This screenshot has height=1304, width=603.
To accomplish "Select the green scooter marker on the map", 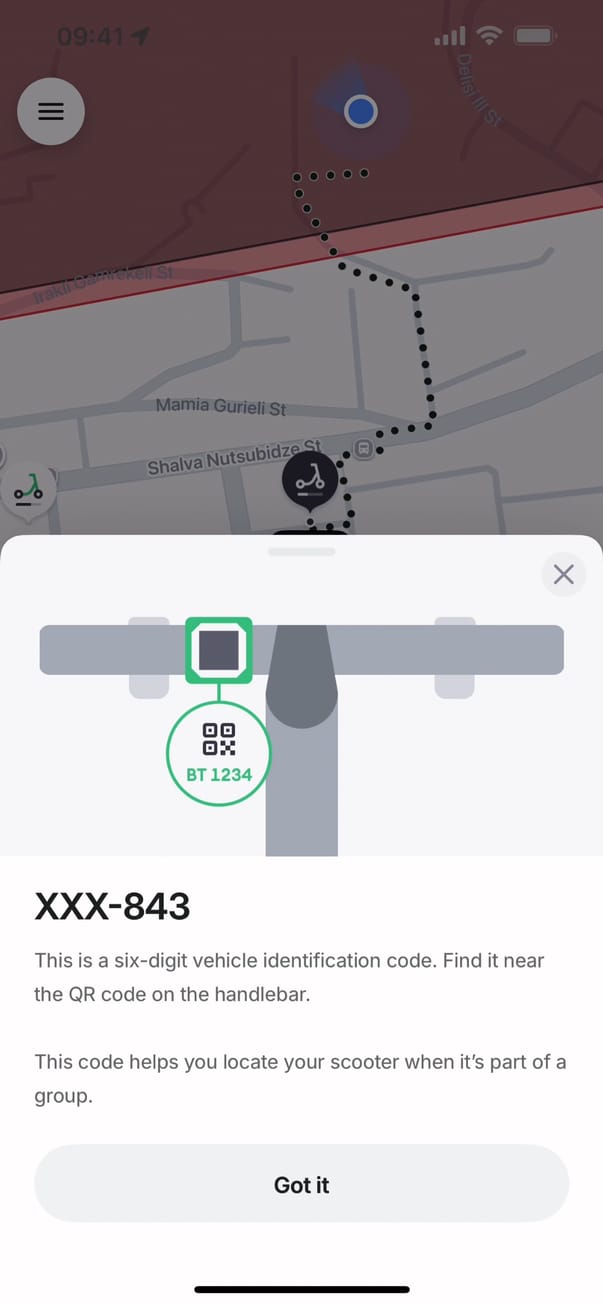I will pyautogui.click(x=29, y=491).
